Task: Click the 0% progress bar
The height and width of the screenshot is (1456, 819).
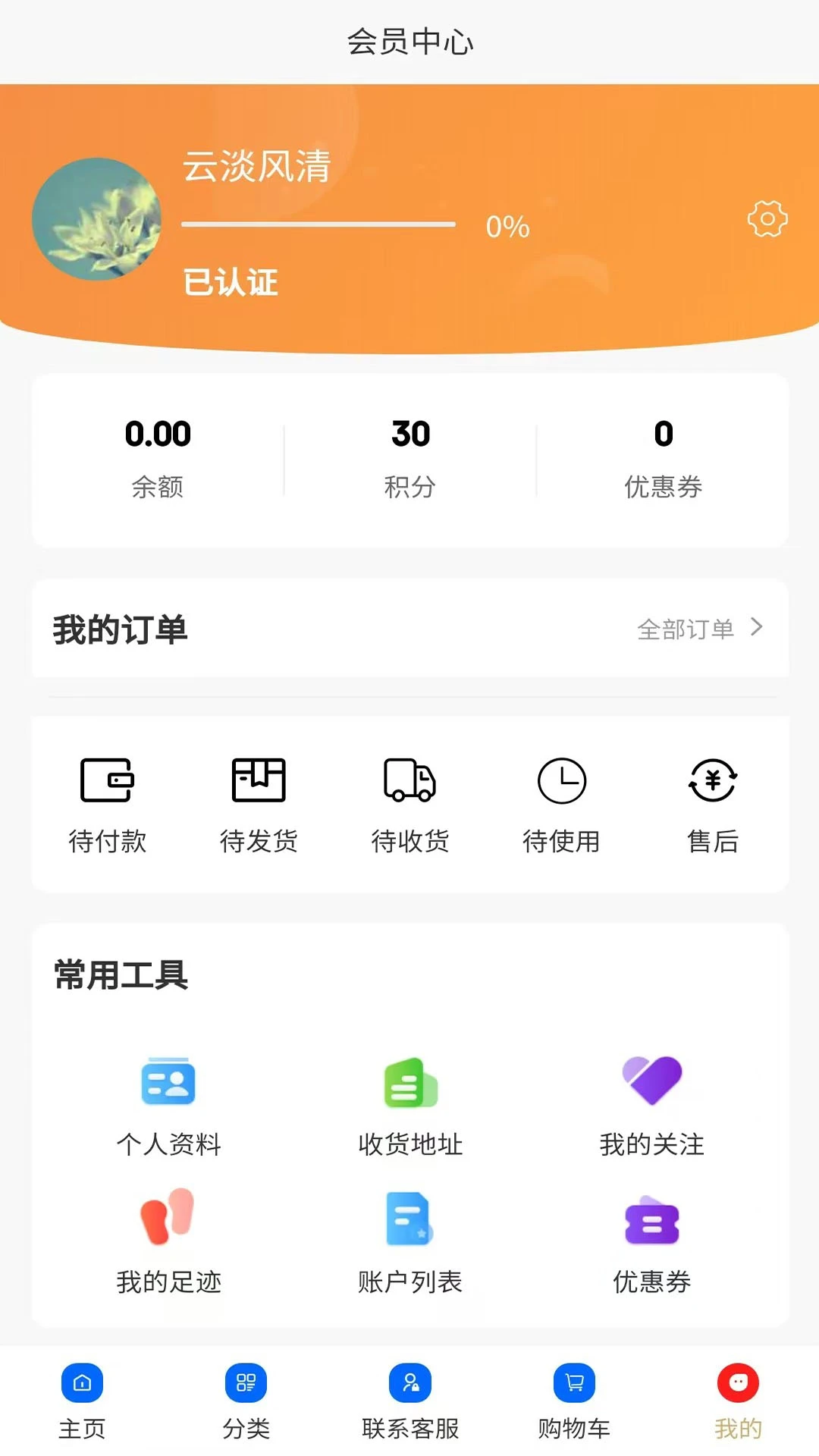Action: 318,223
